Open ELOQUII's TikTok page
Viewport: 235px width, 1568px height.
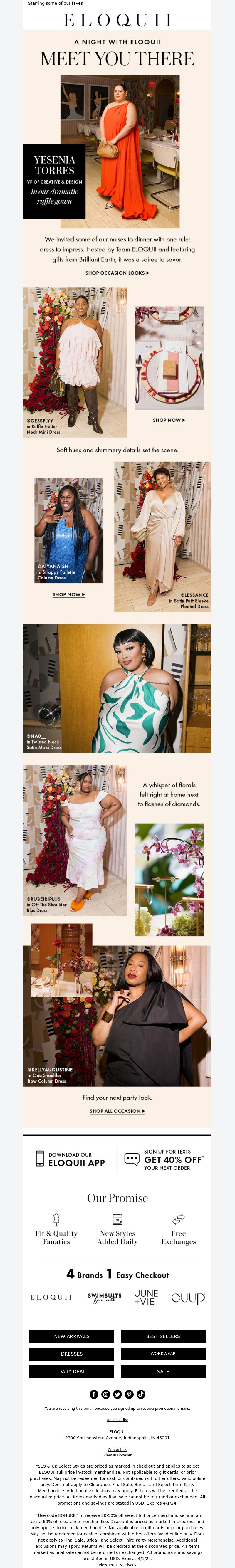point(141,1394)
